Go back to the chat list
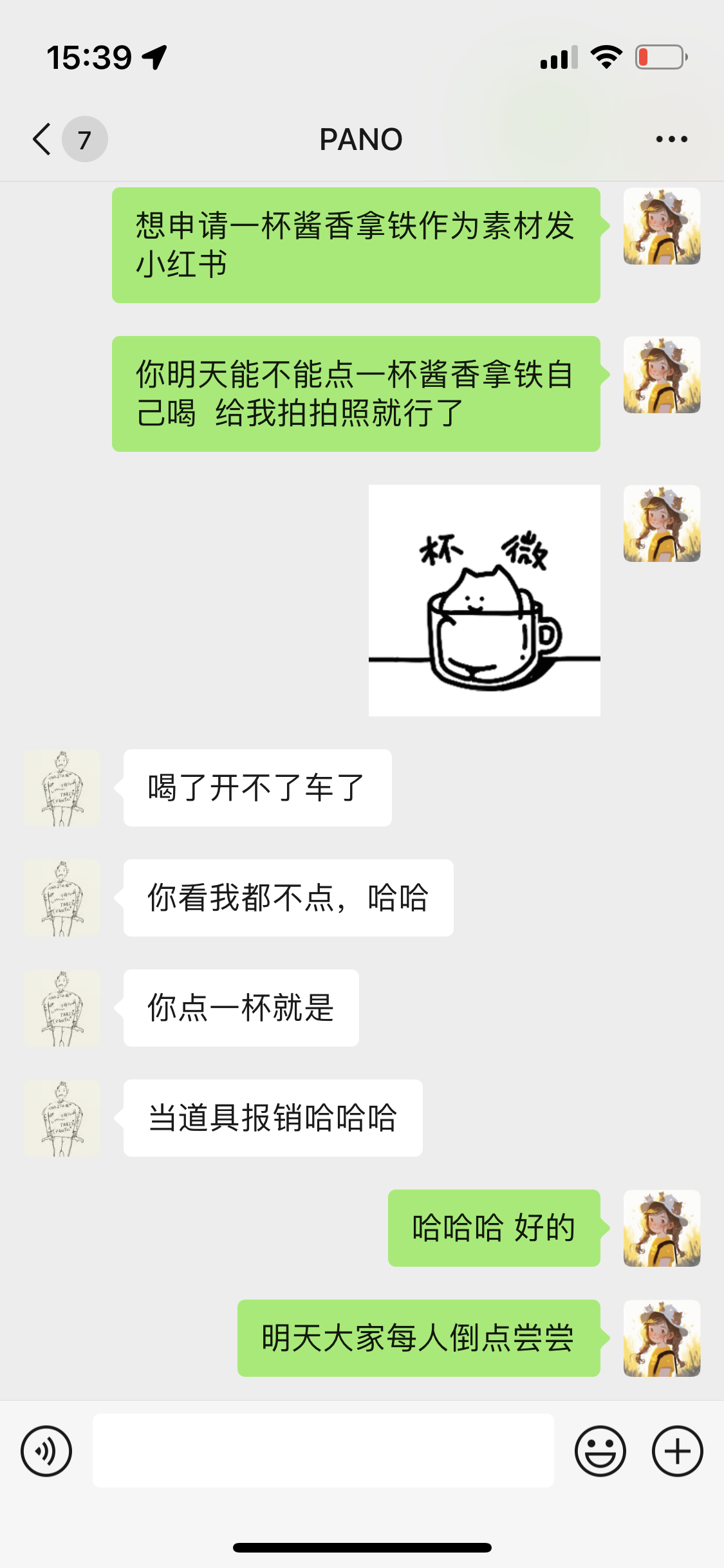 42,139
